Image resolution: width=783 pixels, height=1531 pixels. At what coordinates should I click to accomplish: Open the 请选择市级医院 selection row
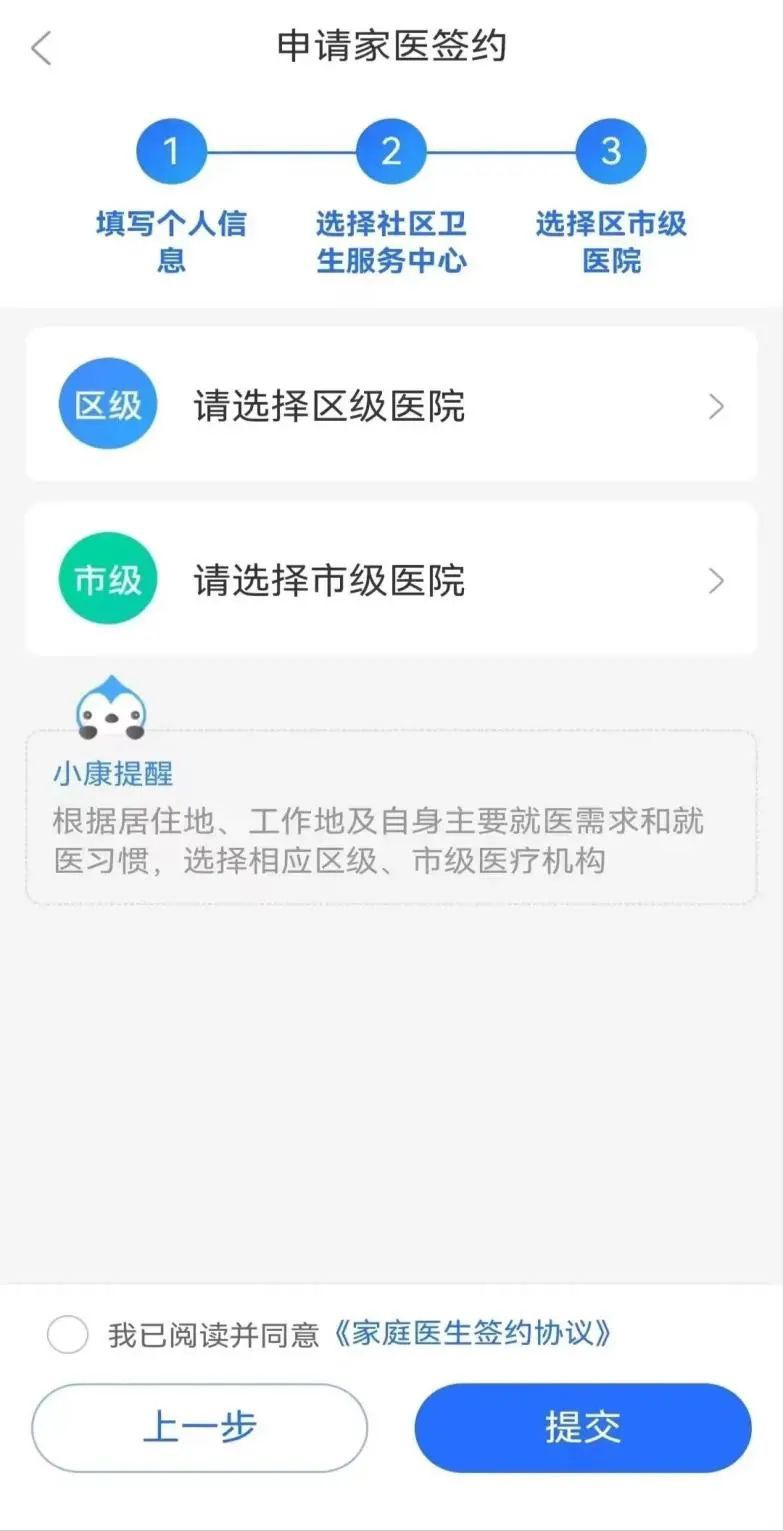[x=391, y=580]
